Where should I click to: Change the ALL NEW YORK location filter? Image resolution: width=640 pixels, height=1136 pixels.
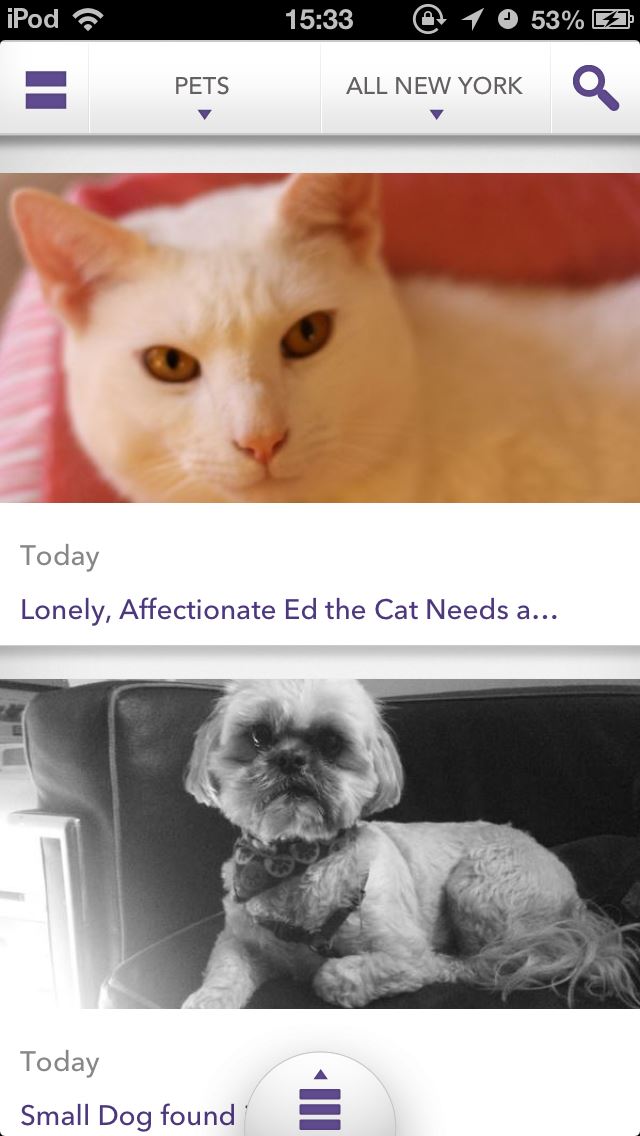point(435,88)
